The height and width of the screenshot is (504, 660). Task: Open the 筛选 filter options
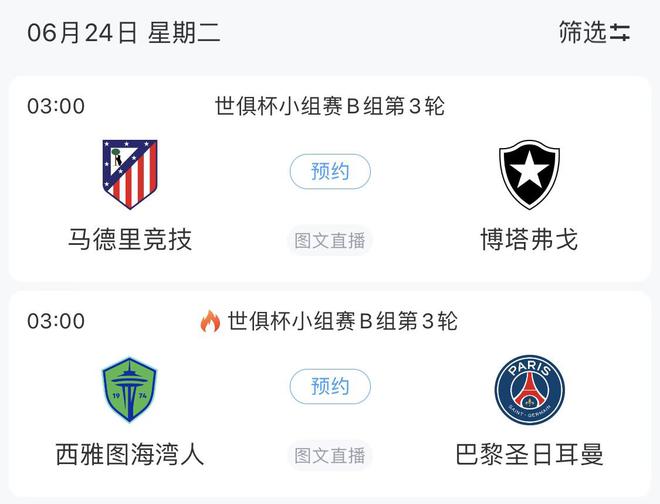(594, 32)
